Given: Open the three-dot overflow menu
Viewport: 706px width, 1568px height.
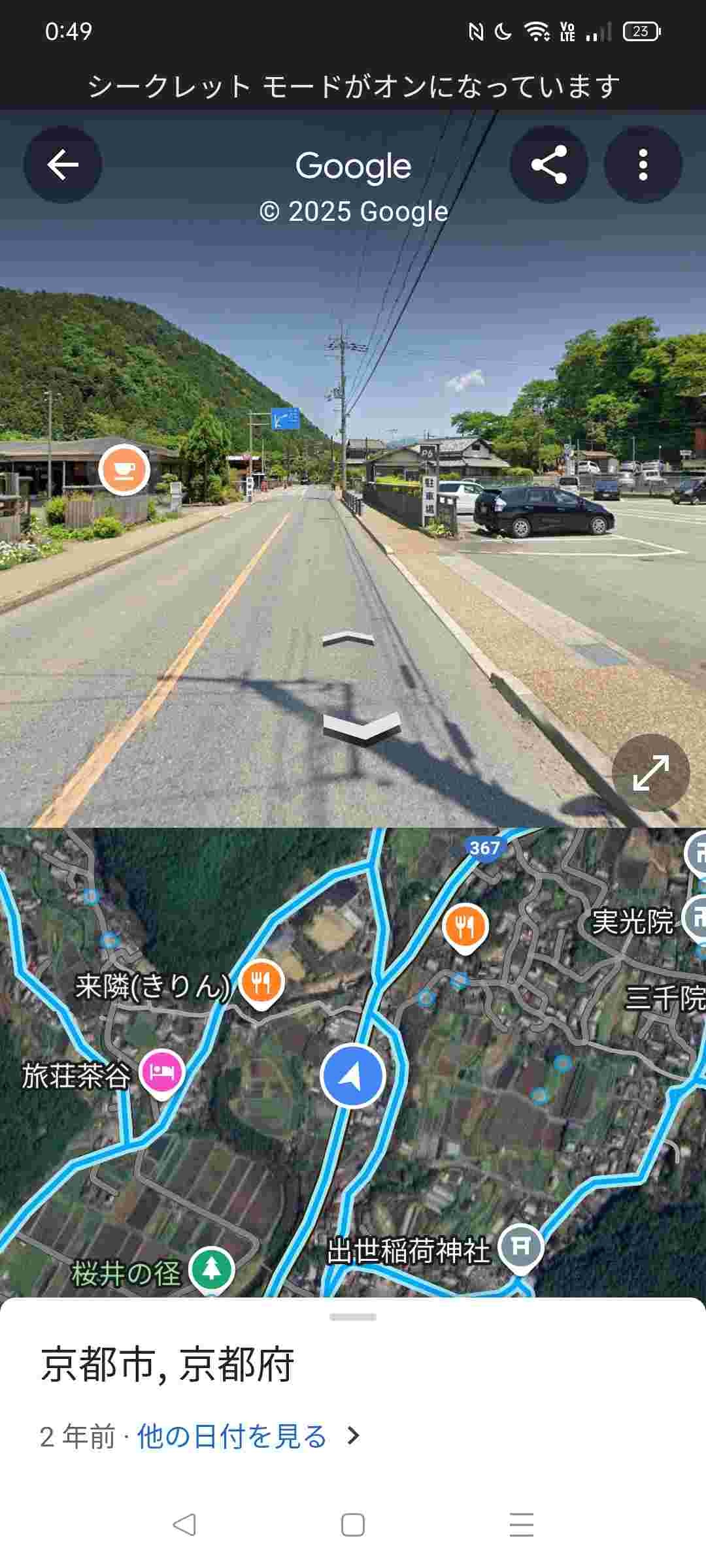Looking at the screenshot, I should coord(643,165).
